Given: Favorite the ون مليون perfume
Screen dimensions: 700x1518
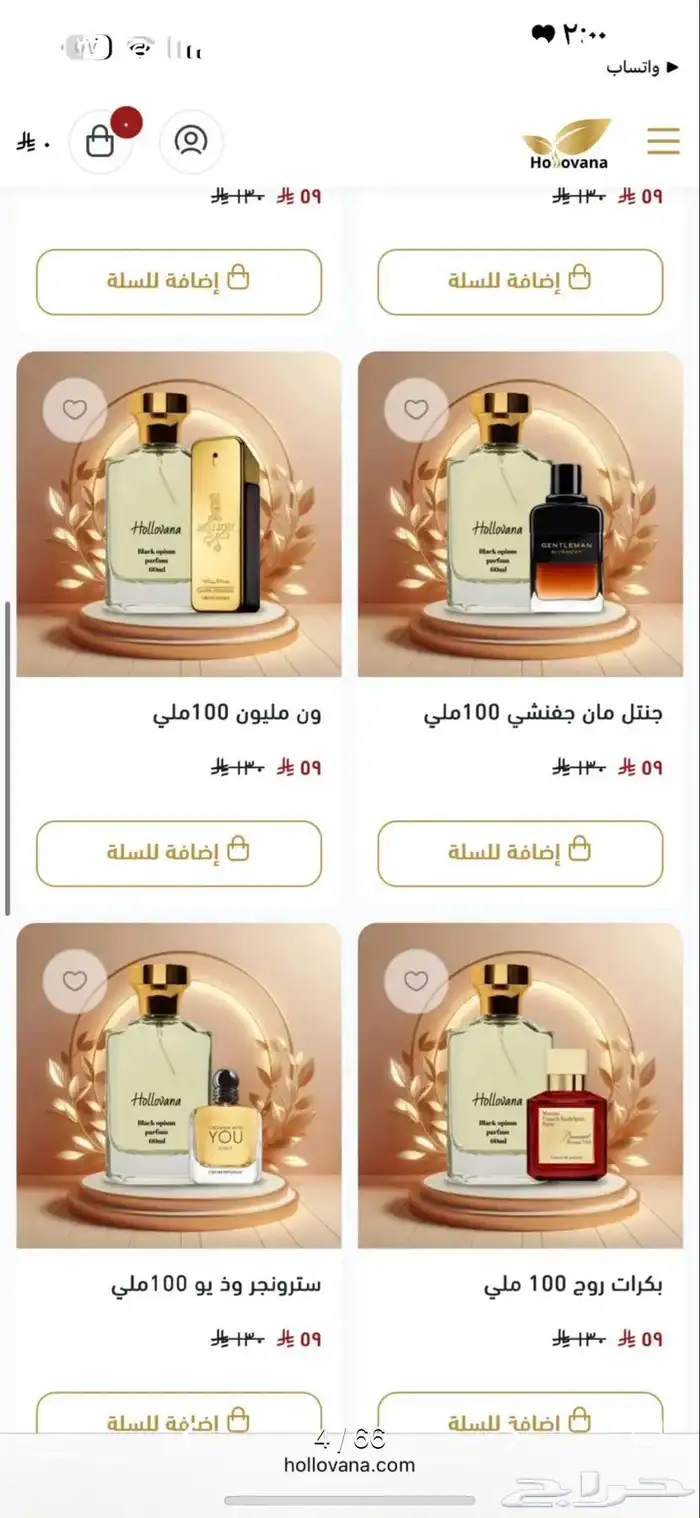Looking at the screenshot, I should (x=75, y=409).
